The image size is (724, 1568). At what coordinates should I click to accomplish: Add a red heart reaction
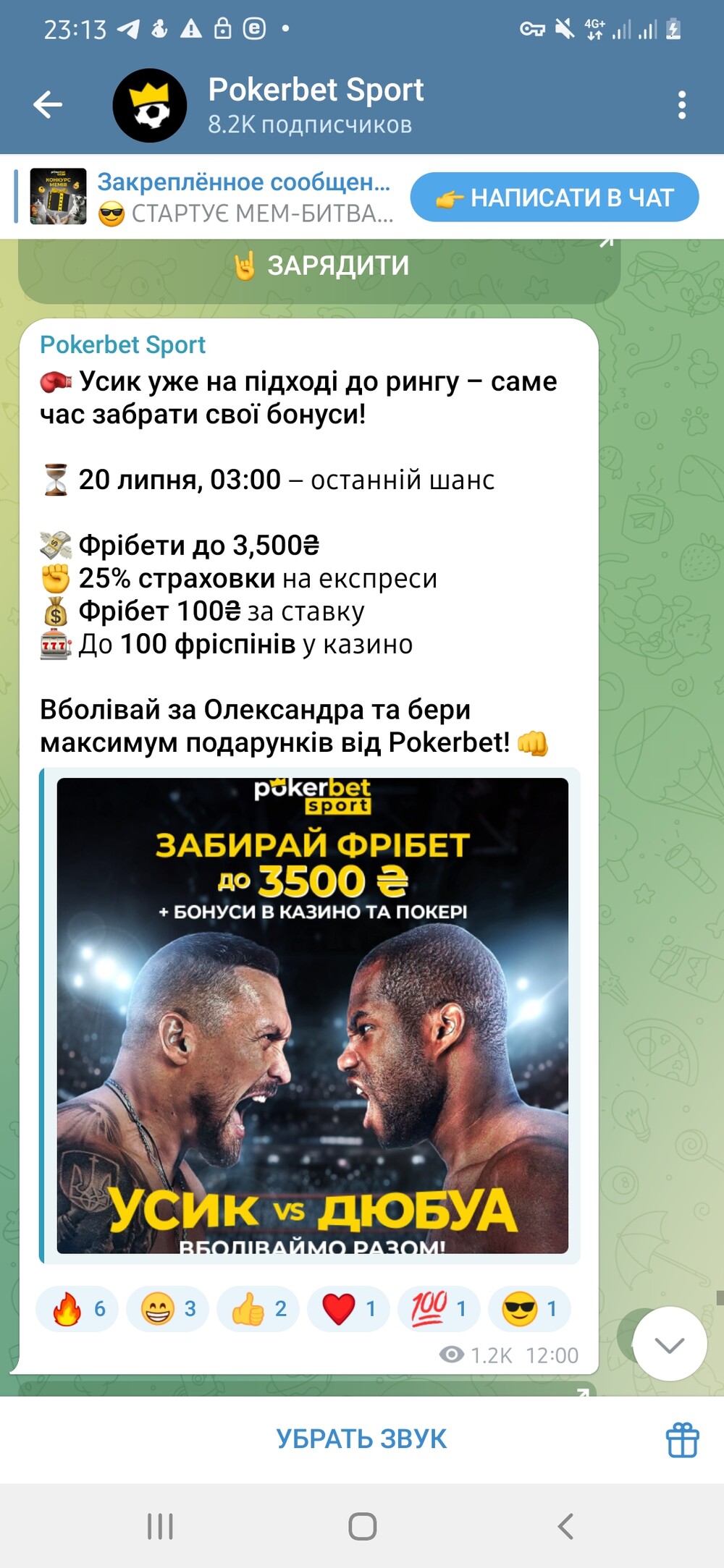349,1309
